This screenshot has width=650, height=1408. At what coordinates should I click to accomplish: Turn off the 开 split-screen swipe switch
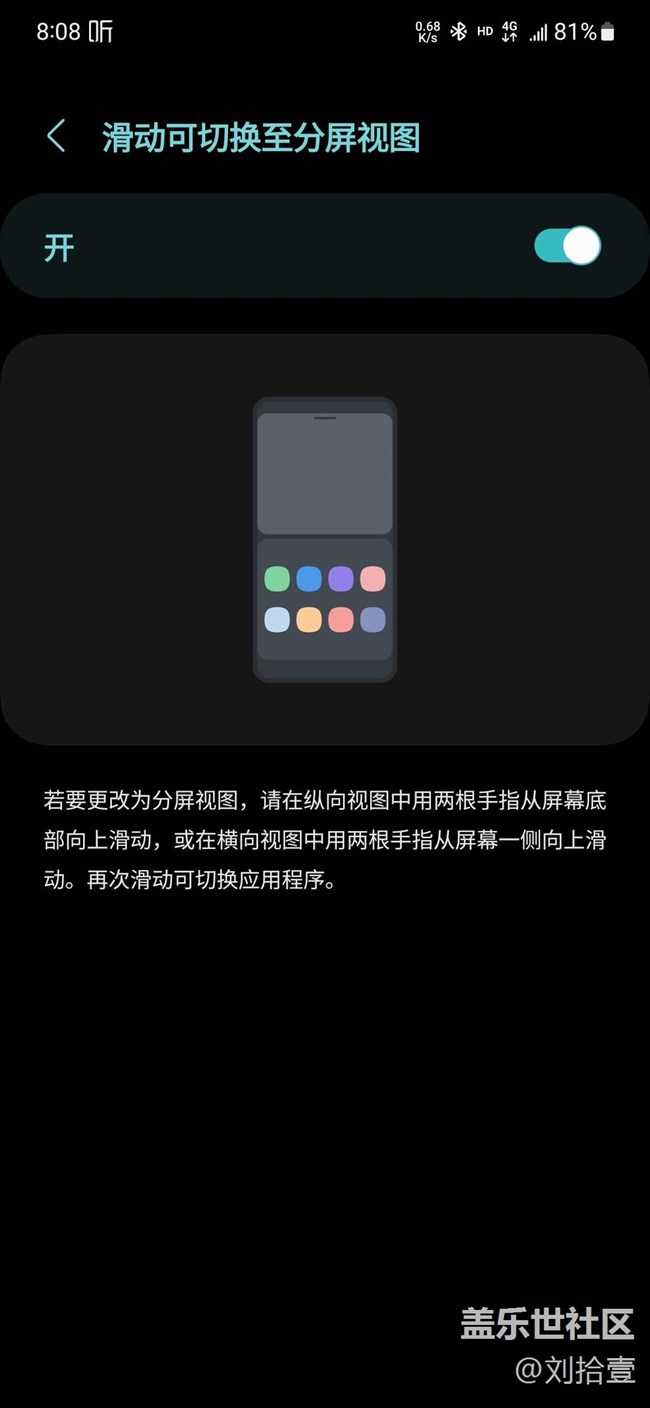[567, 246]
